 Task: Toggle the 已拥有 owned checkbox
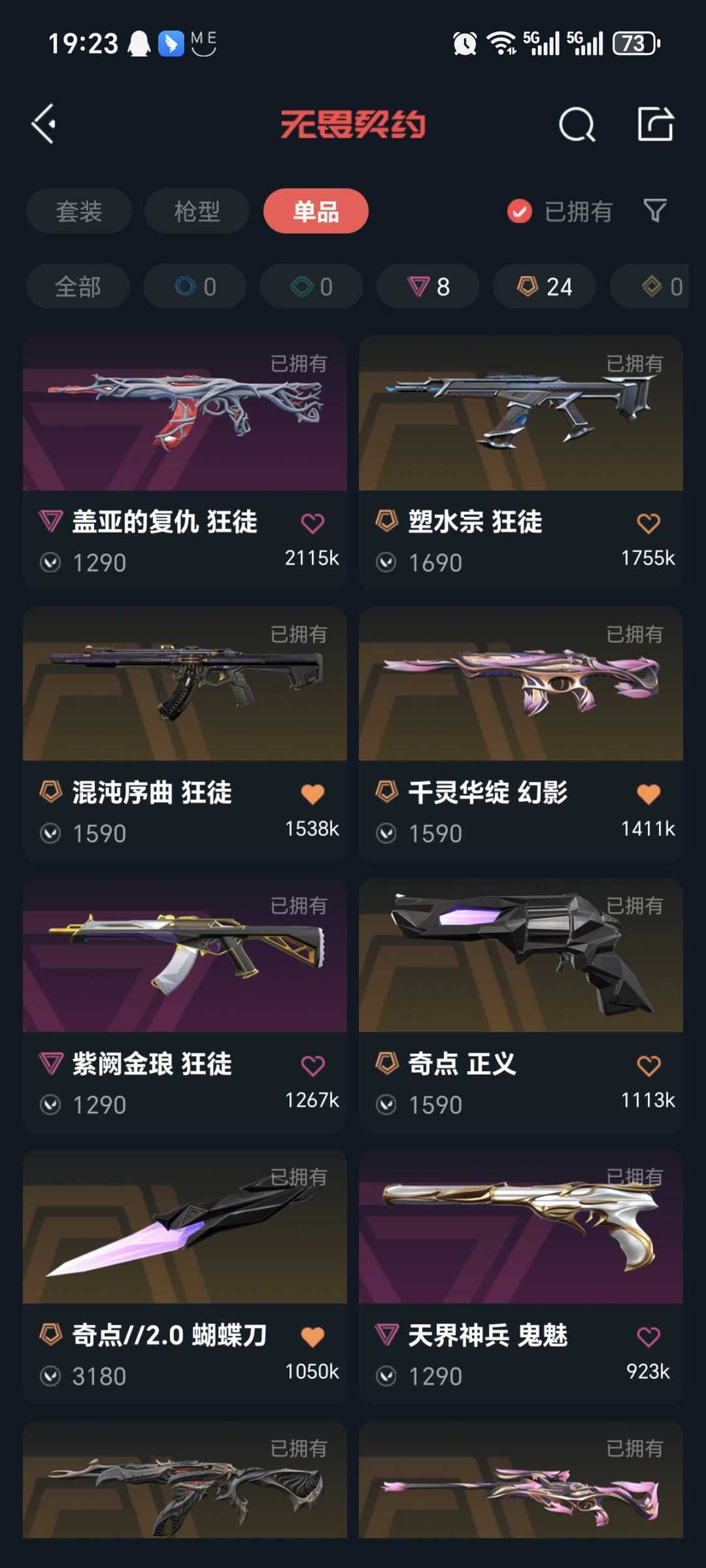pyautogui.click(x=520, y=211)
